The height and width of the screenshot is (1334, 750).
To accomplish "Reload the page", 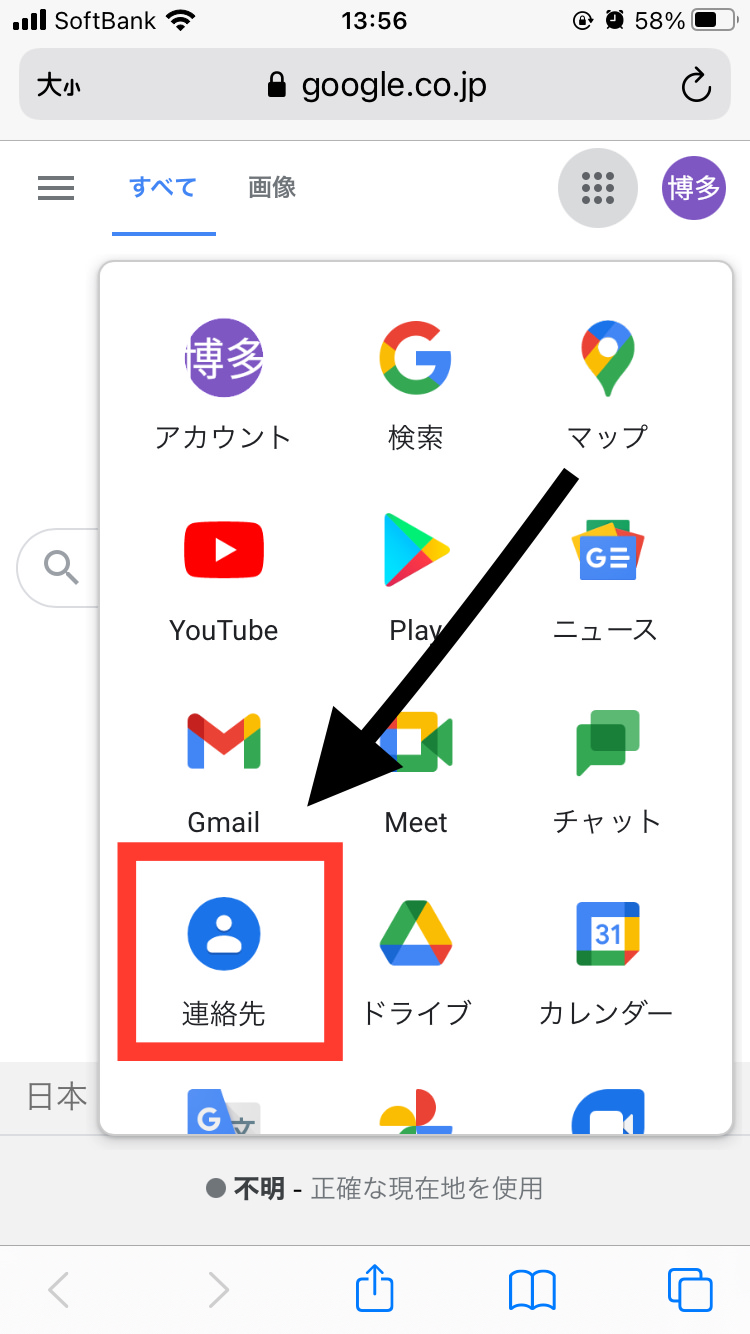I will point(696,85).
